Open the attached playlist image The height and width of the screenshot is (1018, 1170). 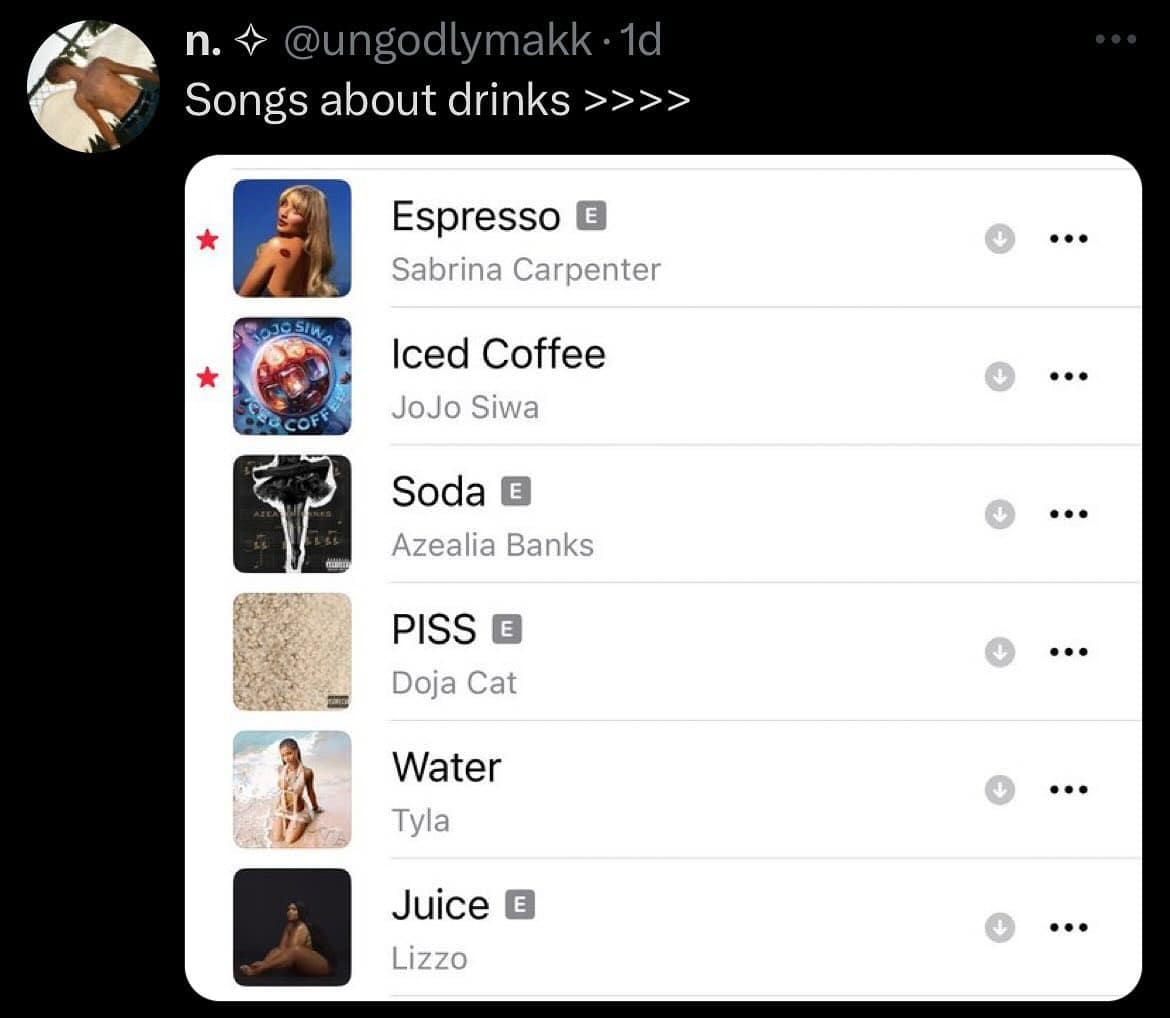tap(662, 577)
